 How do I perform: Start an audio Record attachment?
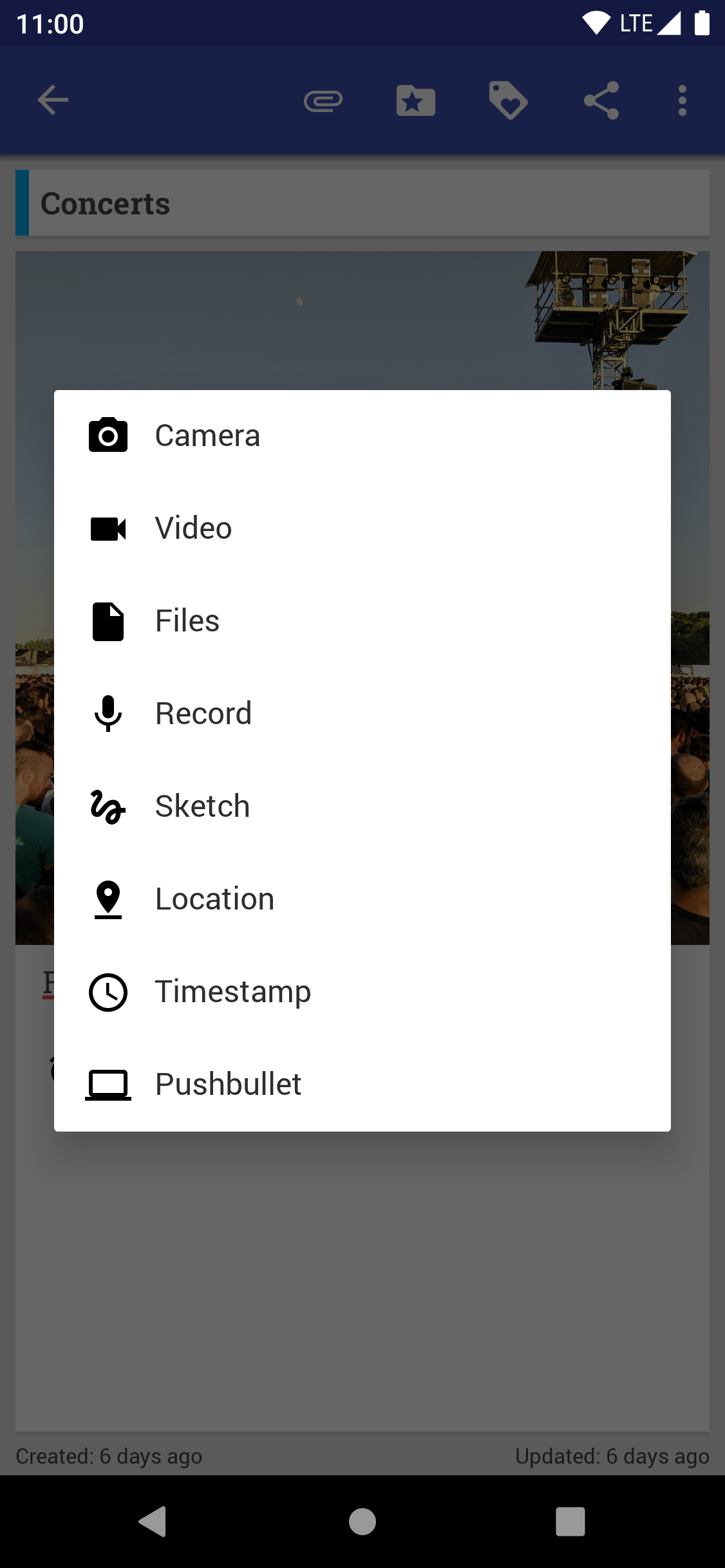point(203,714)
